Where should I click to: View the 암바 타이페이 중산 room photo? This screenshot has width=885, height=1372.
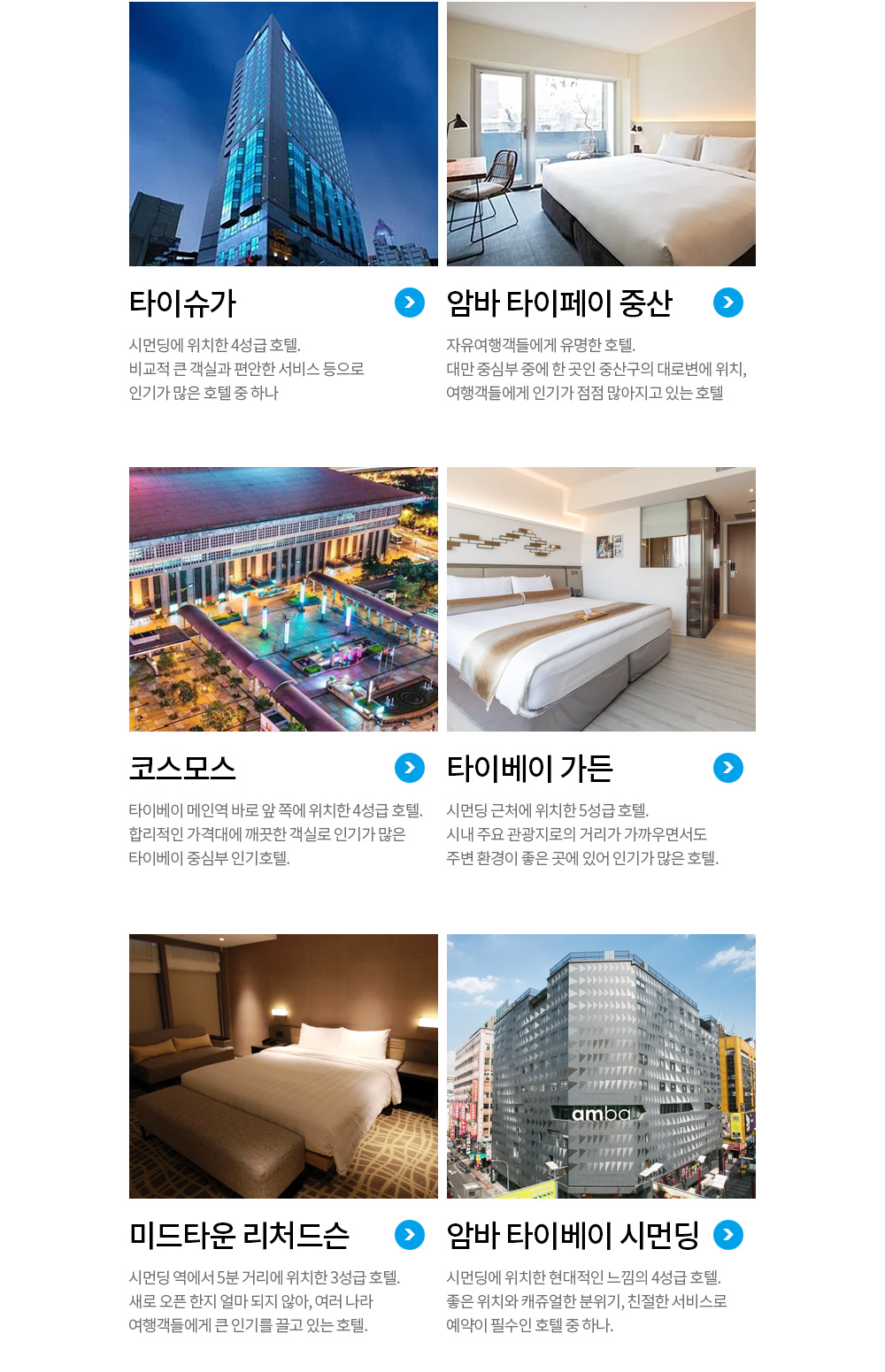(601, 134)
